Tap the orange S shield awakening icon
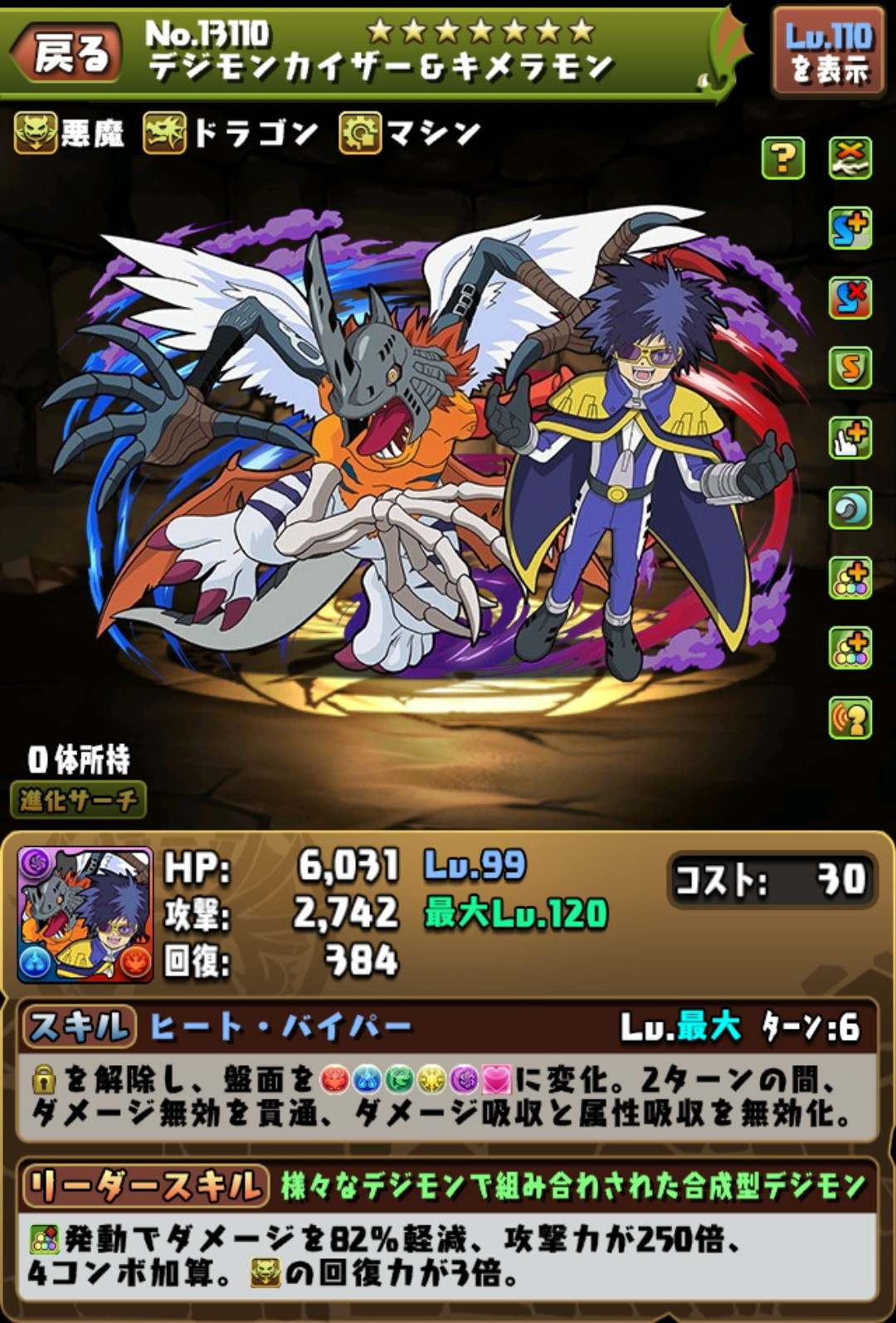Screen dimensions: 896x1323 point(850,367)
